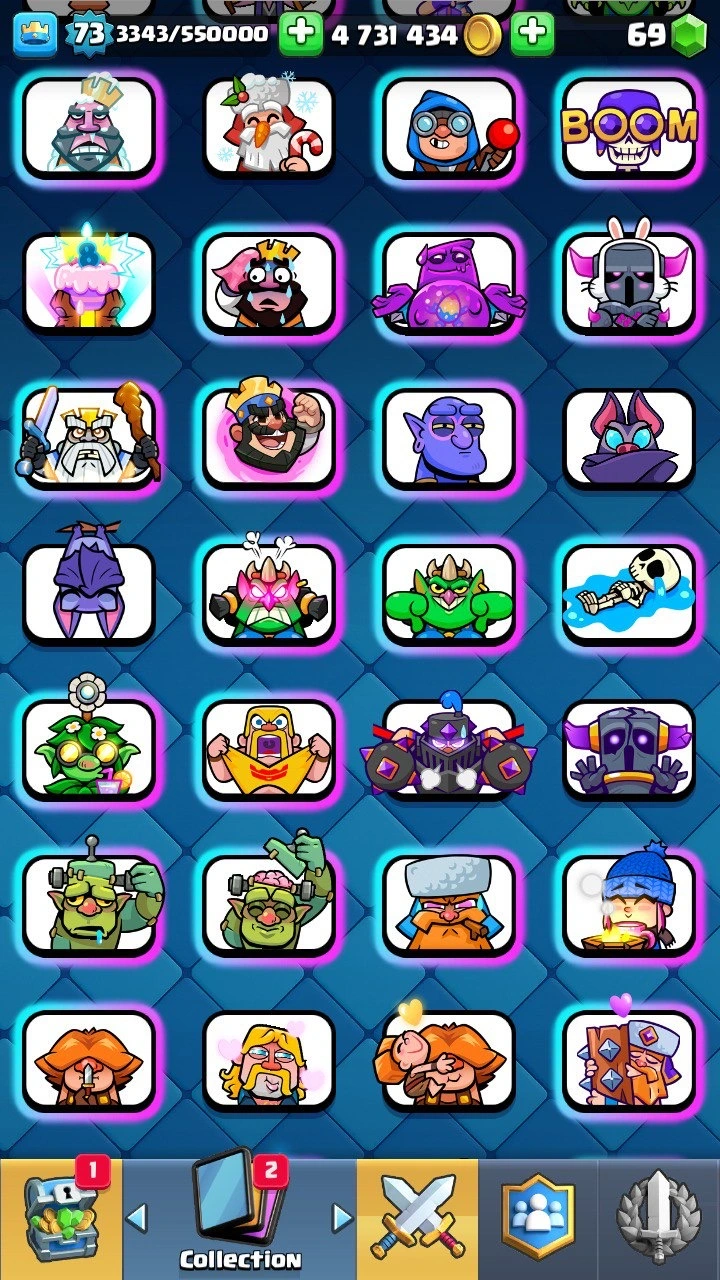Viewport: 720px width, 1280px height.
Task: Pick the bunny-eared P.E.K.K.A emote
Action: click(x=629, y=283)
